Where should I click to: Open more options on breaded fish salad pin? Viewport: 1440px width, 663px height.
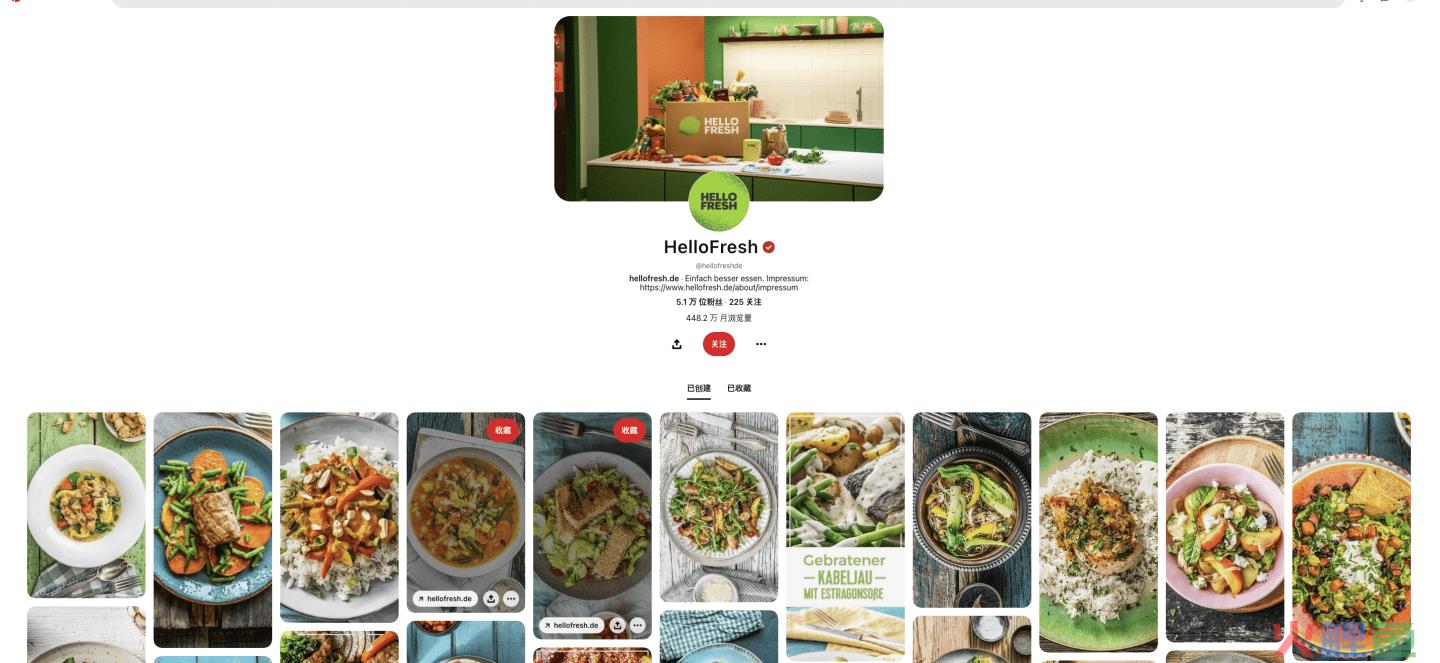pyautogui.click(x=638, y=625)
